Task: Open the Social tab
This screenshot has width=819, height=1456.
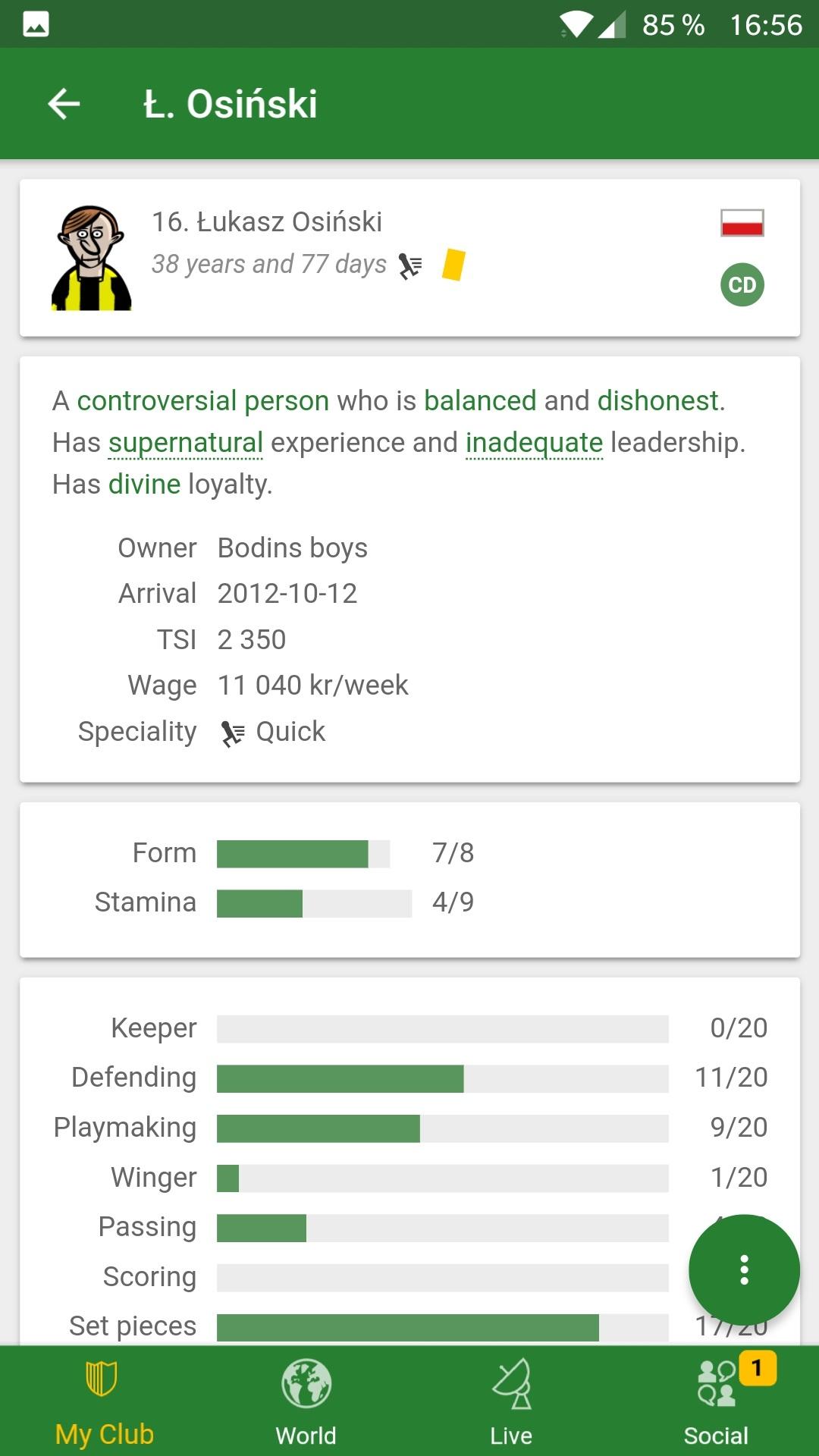Action: (x=717, y=1401)
